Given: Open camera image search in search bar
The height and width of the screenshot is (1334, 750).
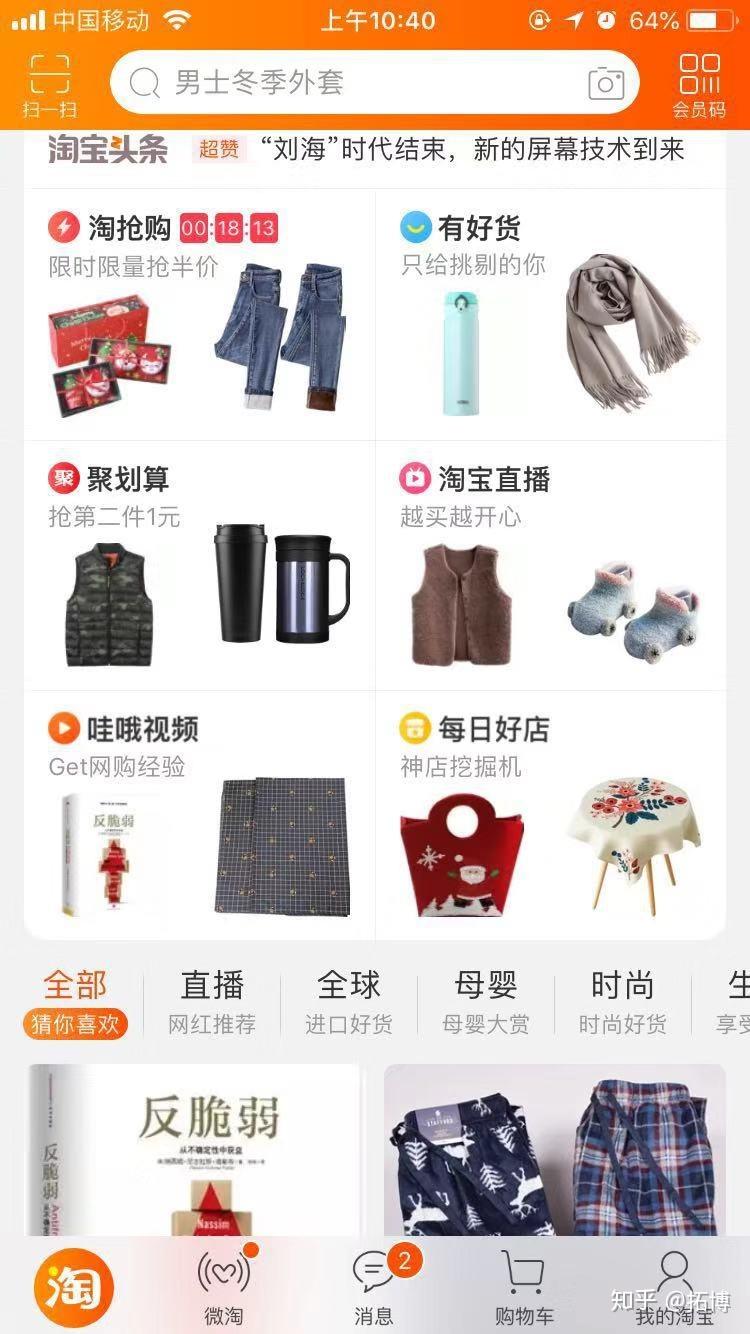Looking at the screenshot, I should [606, 83].
